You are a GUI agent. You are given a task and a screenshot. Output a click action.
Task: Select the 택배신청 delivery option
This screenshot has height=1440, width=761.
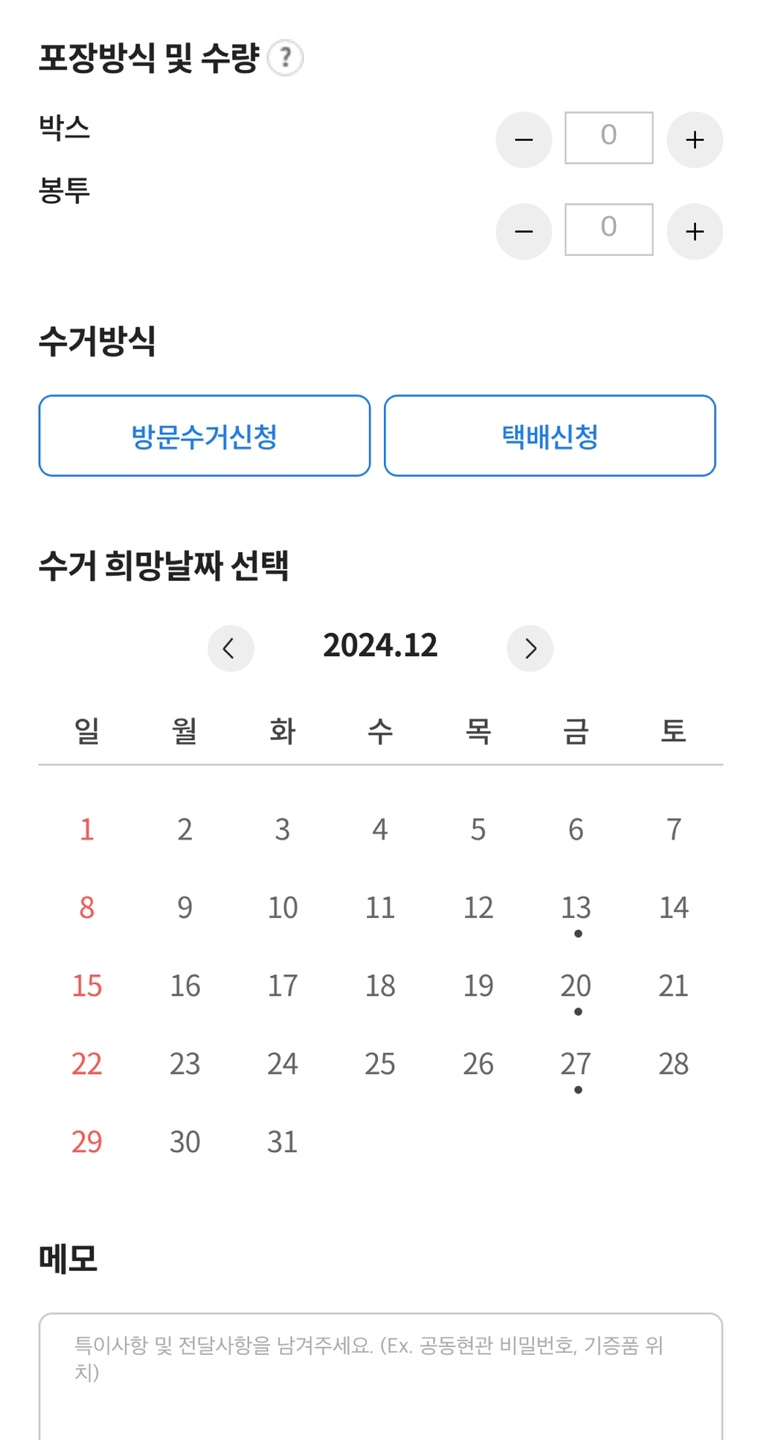(549, 435)
